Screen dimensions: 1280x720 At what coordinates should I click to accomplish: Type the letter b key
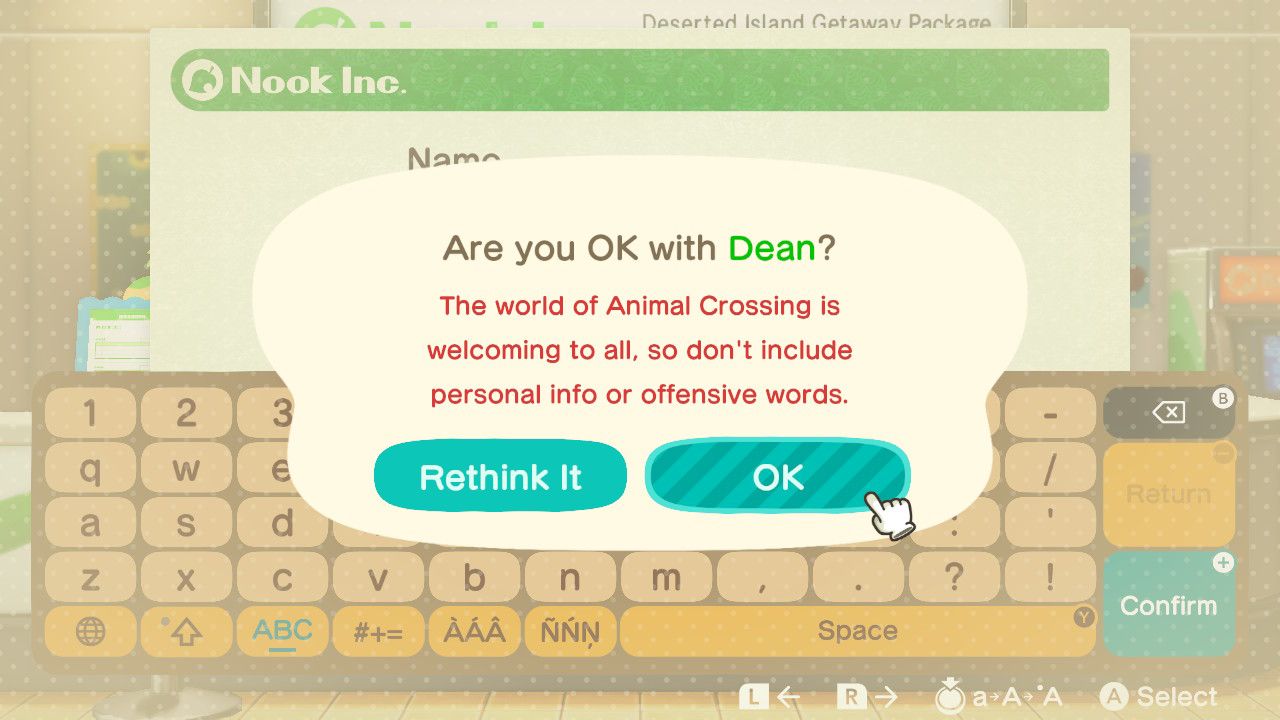[x=474, y=577]
